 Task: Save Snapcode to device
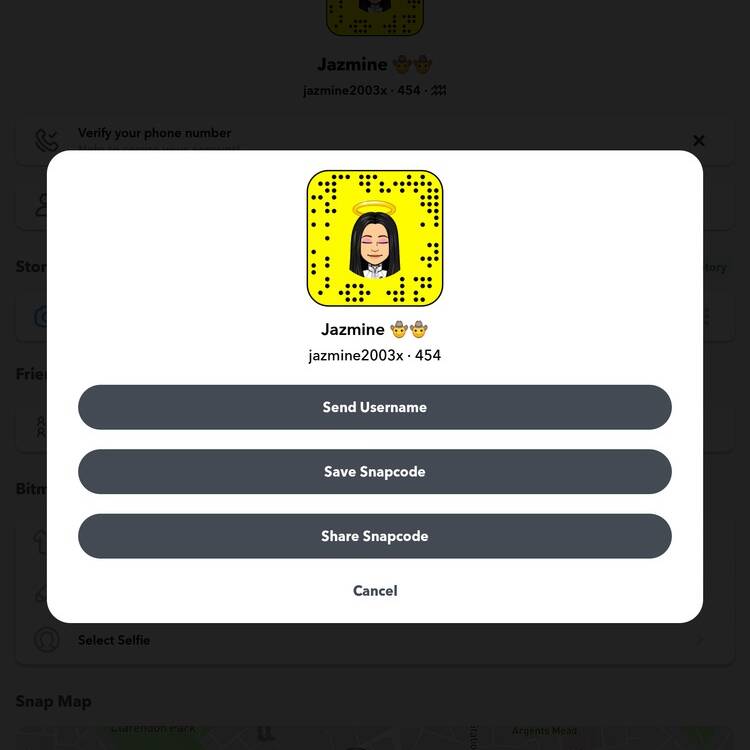(x=375, y=471)
